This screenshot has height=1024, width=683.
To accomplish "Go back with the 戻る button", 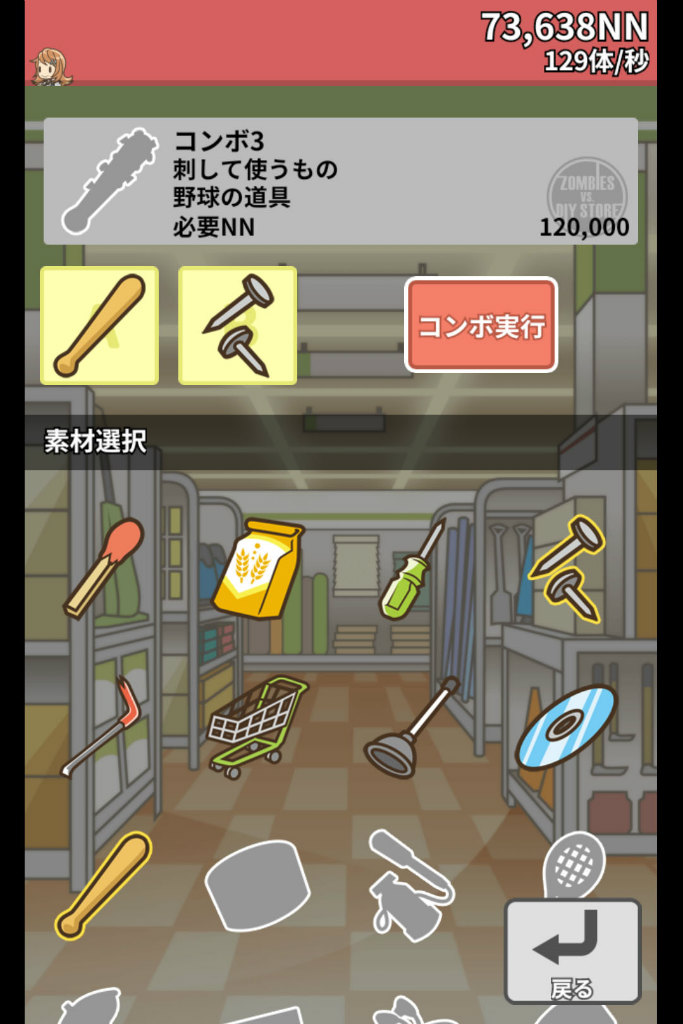I will tap(572, 951).
